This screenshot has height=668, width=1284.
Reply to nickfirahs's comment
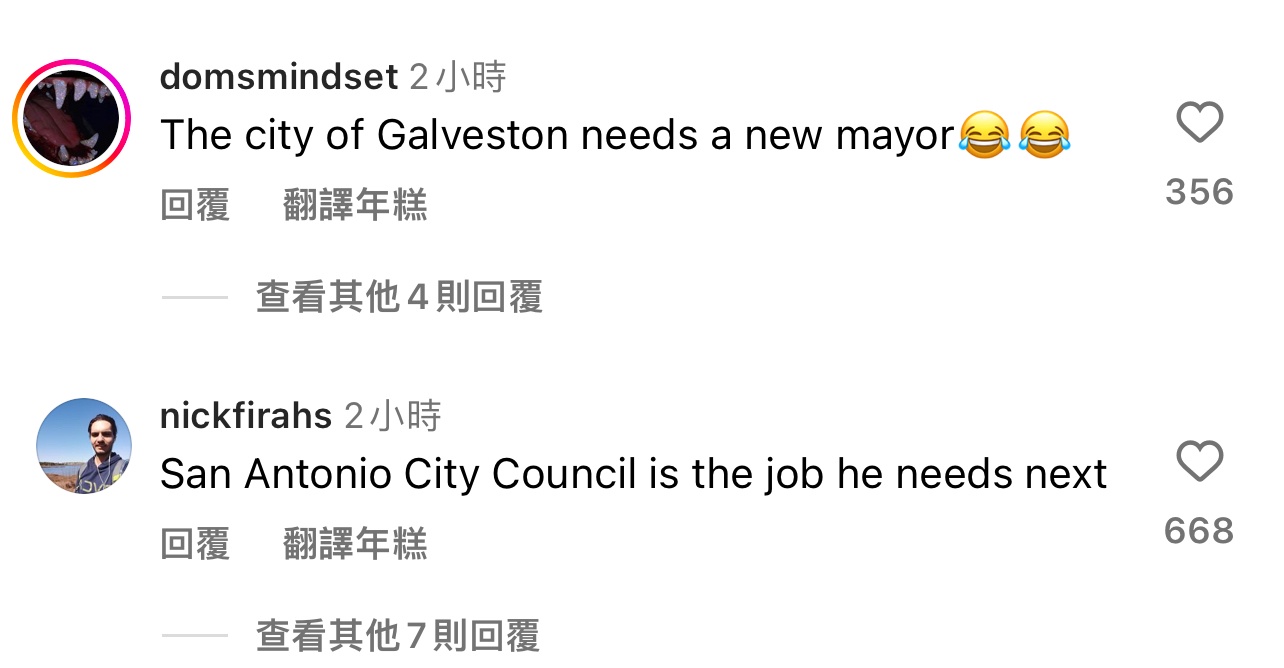(x=195, y=544)
